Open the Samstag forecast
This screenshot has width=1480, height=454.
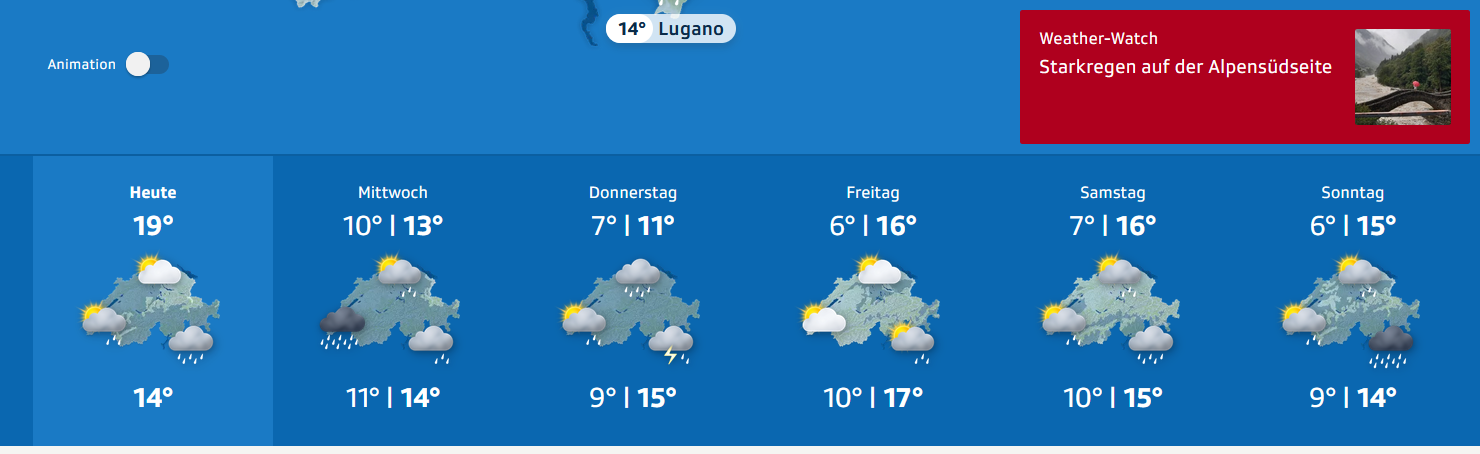pos(1113,300)
